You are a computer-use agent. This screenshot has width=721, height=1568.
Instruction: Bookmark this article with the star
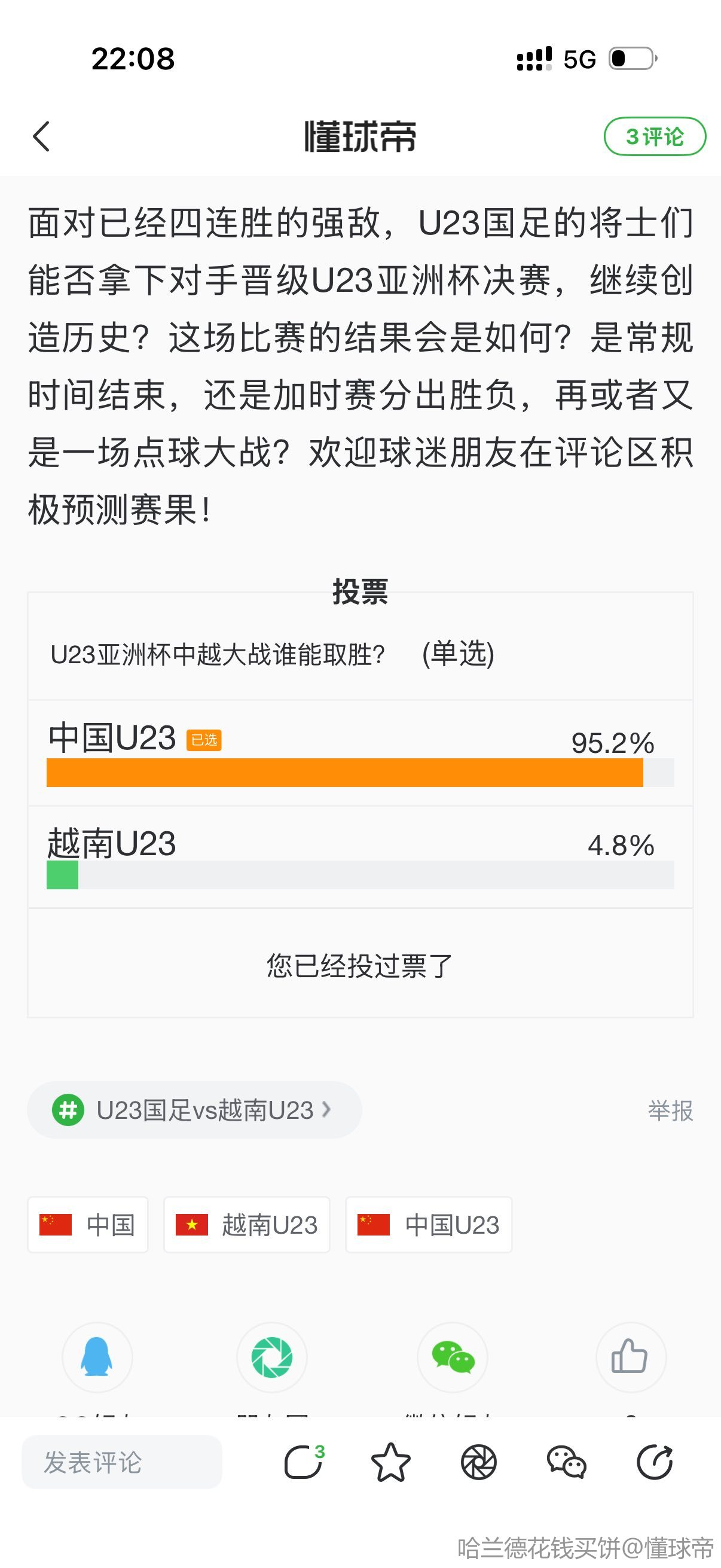coord(390,1462)
